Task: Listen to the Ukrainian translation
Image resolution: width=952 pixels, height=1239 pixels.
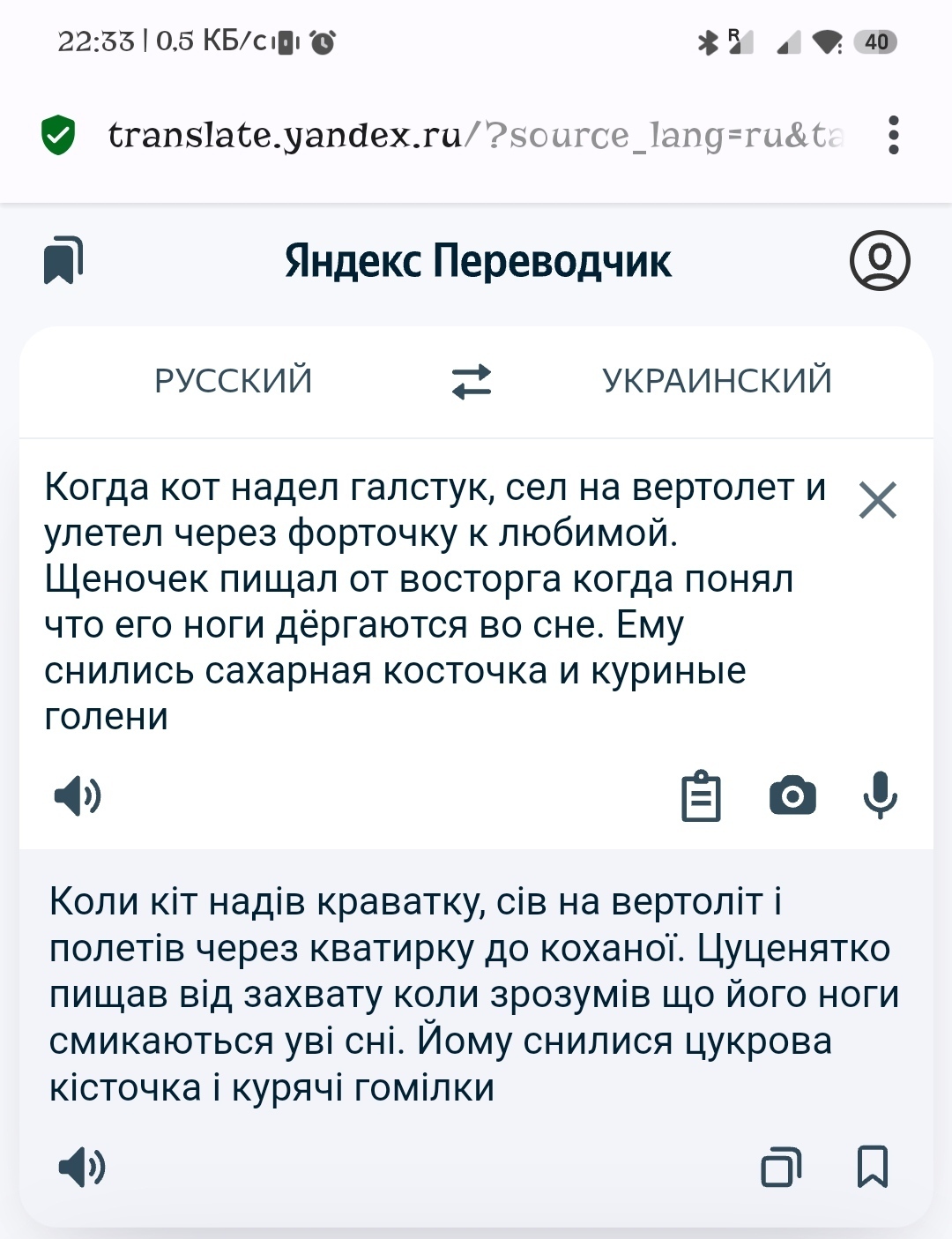Action: pyautogui.click(x=81, y=1168)
